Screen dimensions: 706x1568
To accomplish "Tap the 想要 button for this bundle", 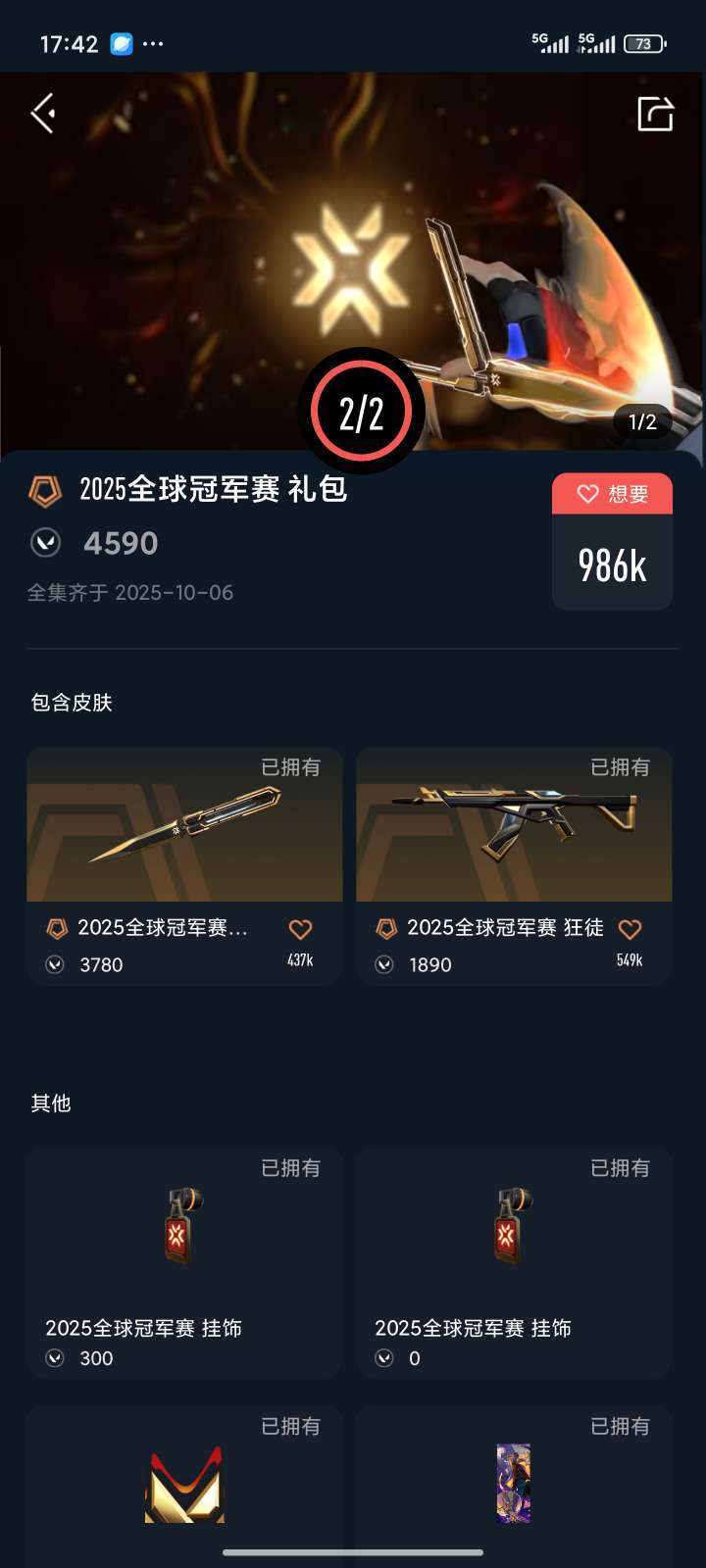I will pyautogui.click(x=613, y=494).
